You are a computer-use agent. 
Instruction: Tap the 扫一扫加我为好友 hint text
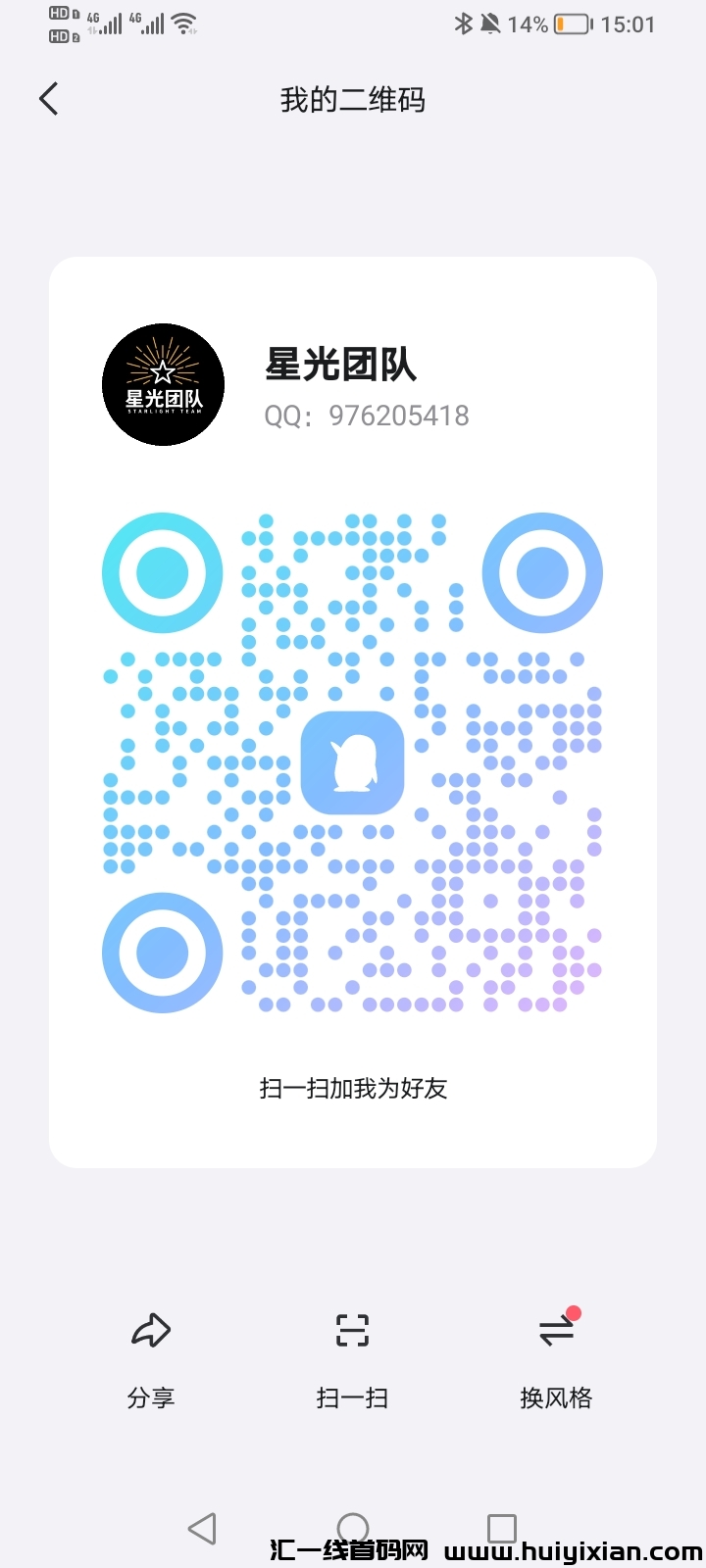pyautogui.click(x=352, y=1088)
